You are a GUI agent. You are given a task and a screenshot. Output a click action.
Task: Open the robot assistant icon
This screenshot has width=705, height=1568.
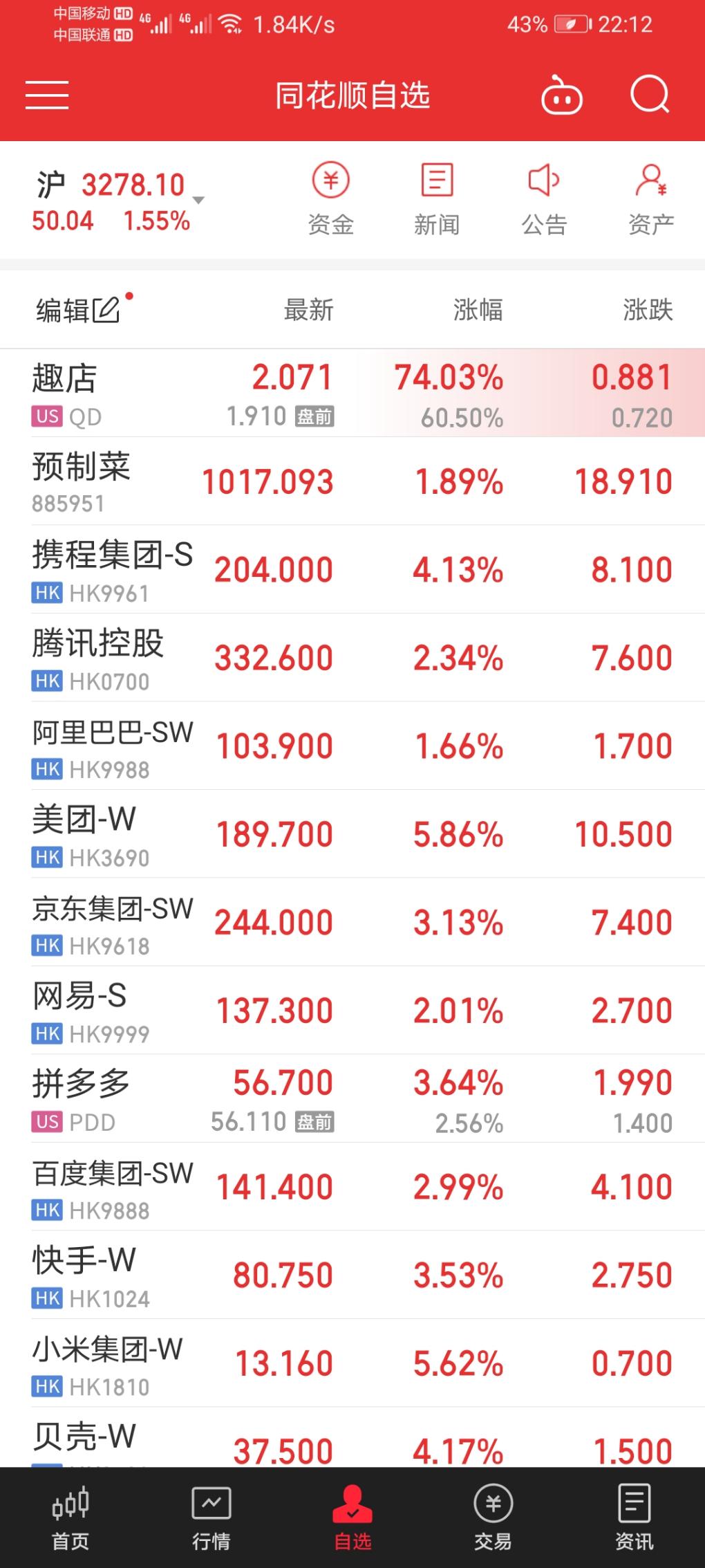coord(561,95)
